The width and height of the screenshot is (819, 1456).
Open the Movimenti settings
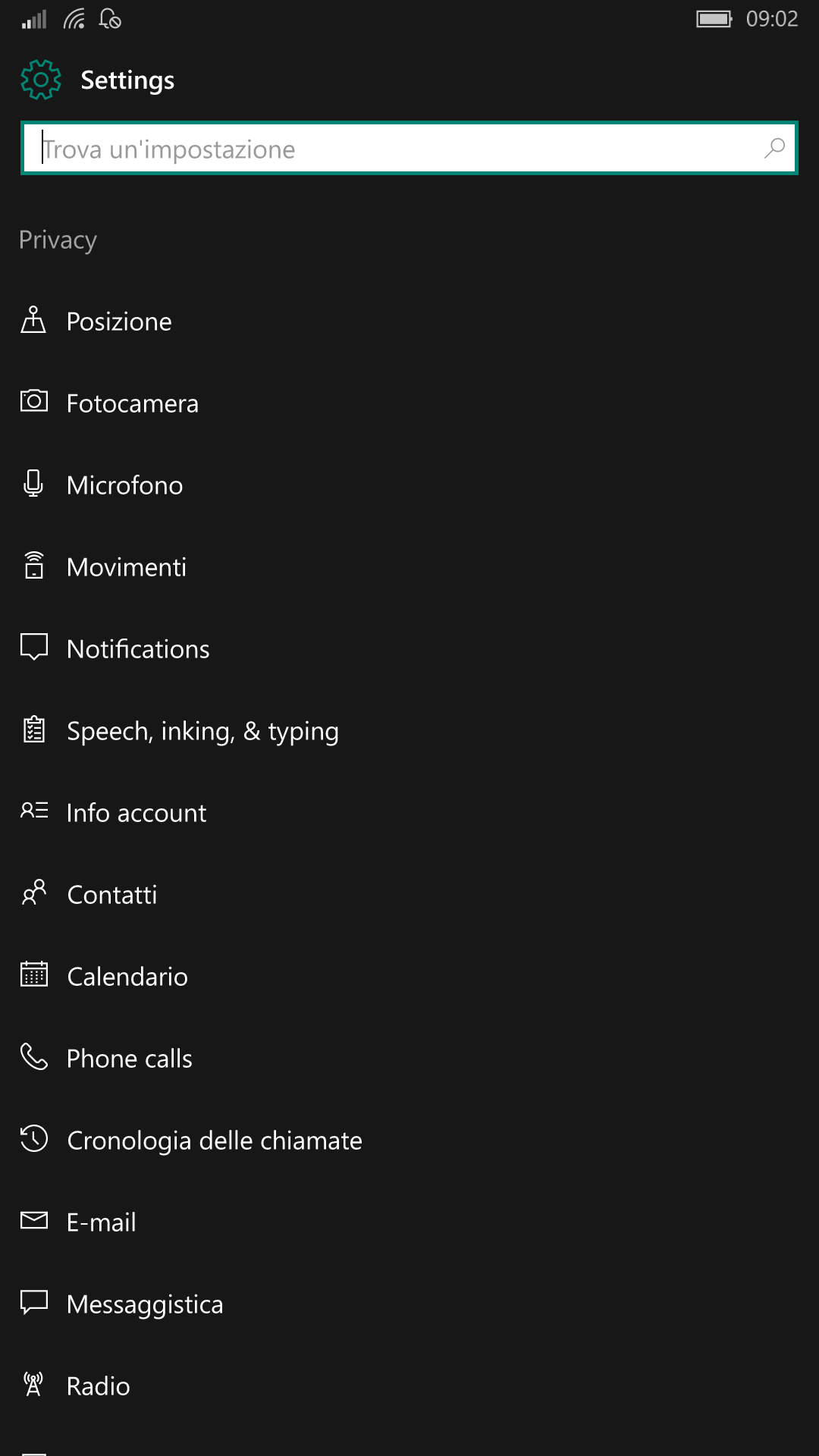tap(409, 567)
